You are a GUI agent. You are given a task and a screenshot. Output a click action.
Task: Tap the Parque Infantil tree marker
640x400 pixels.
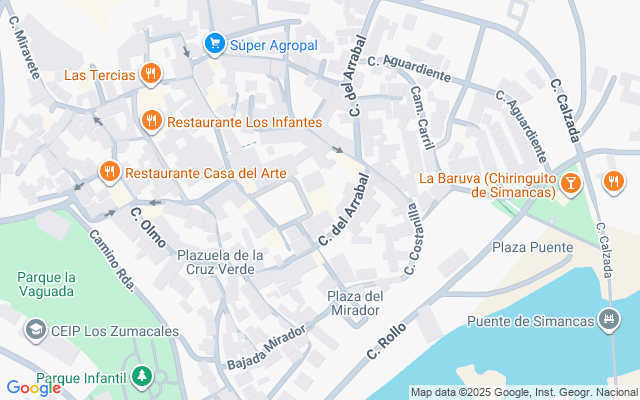coord(142,376)
